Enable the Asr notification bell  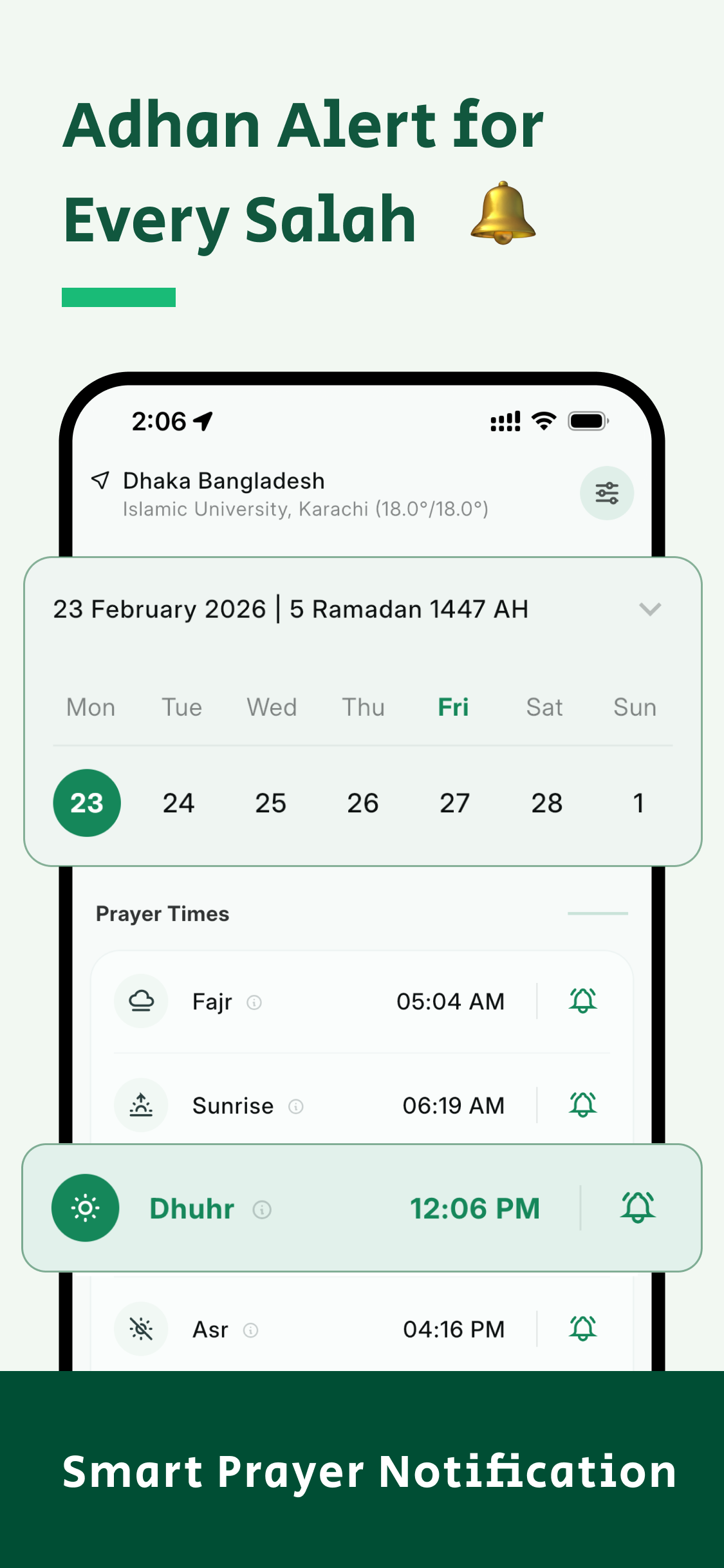tap(583, 1328)
